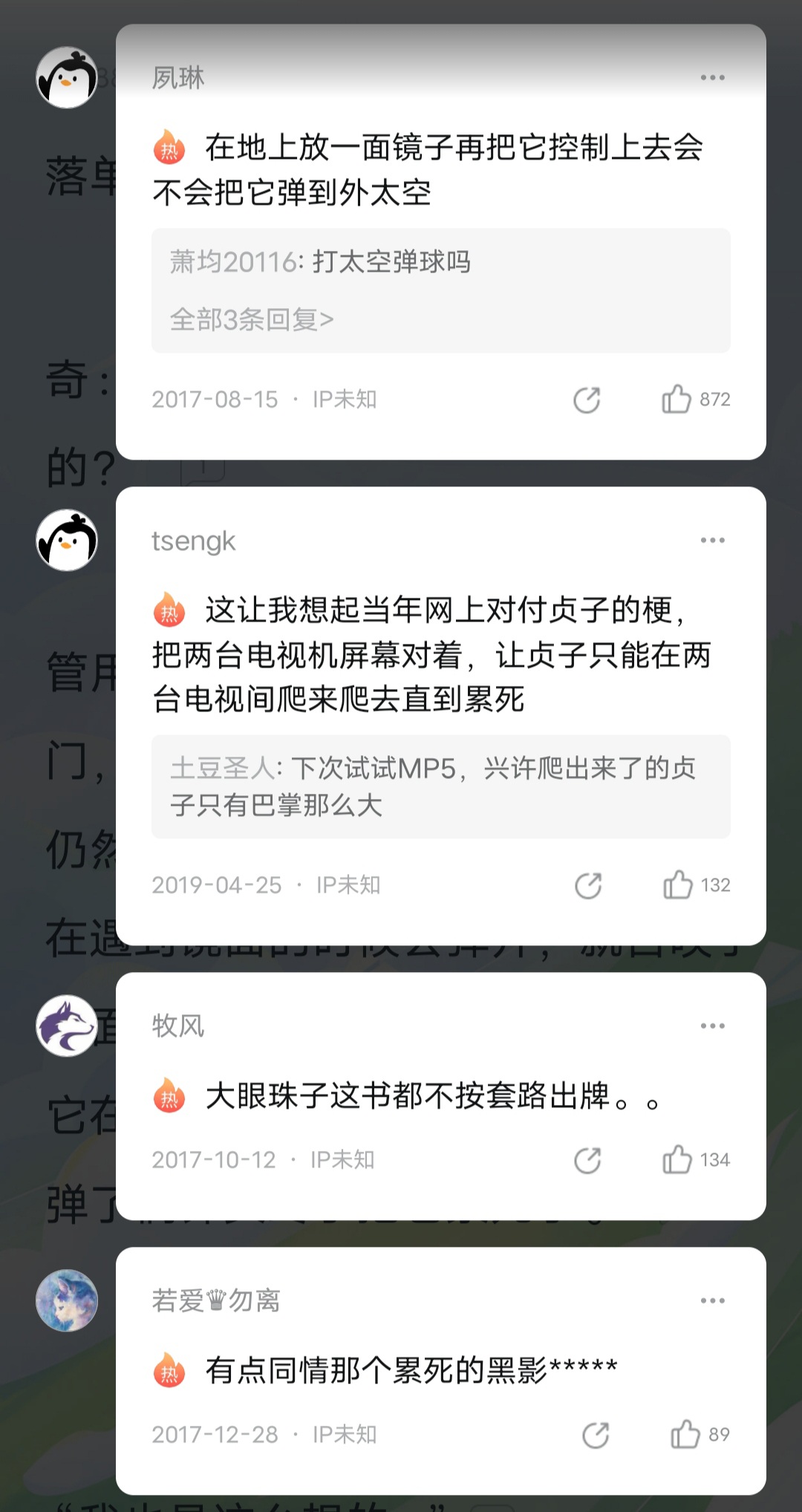The width and height of the screenshot is (802, 1512).
Task: Open tsengk's avatar profile
Action: 67,540
